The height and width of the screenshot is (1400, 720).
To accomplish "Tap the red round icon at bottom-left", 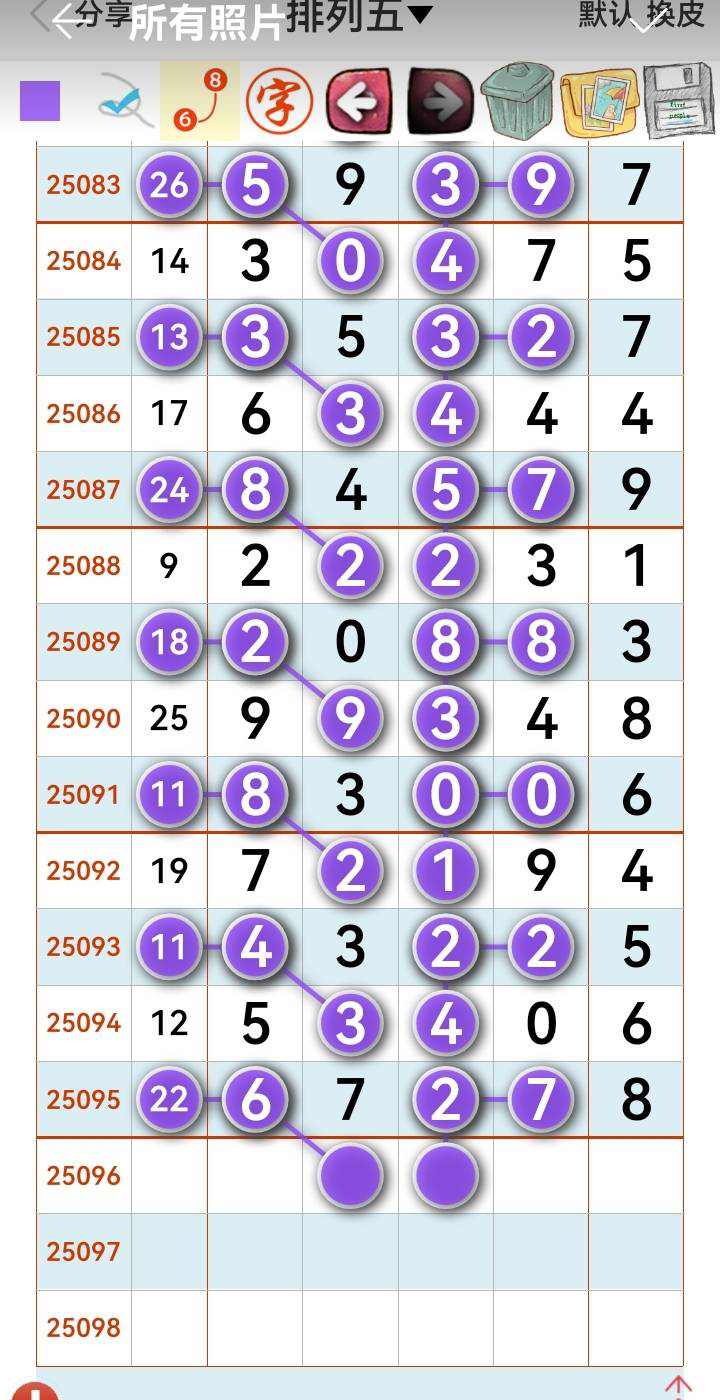I will coord(35,1392).
